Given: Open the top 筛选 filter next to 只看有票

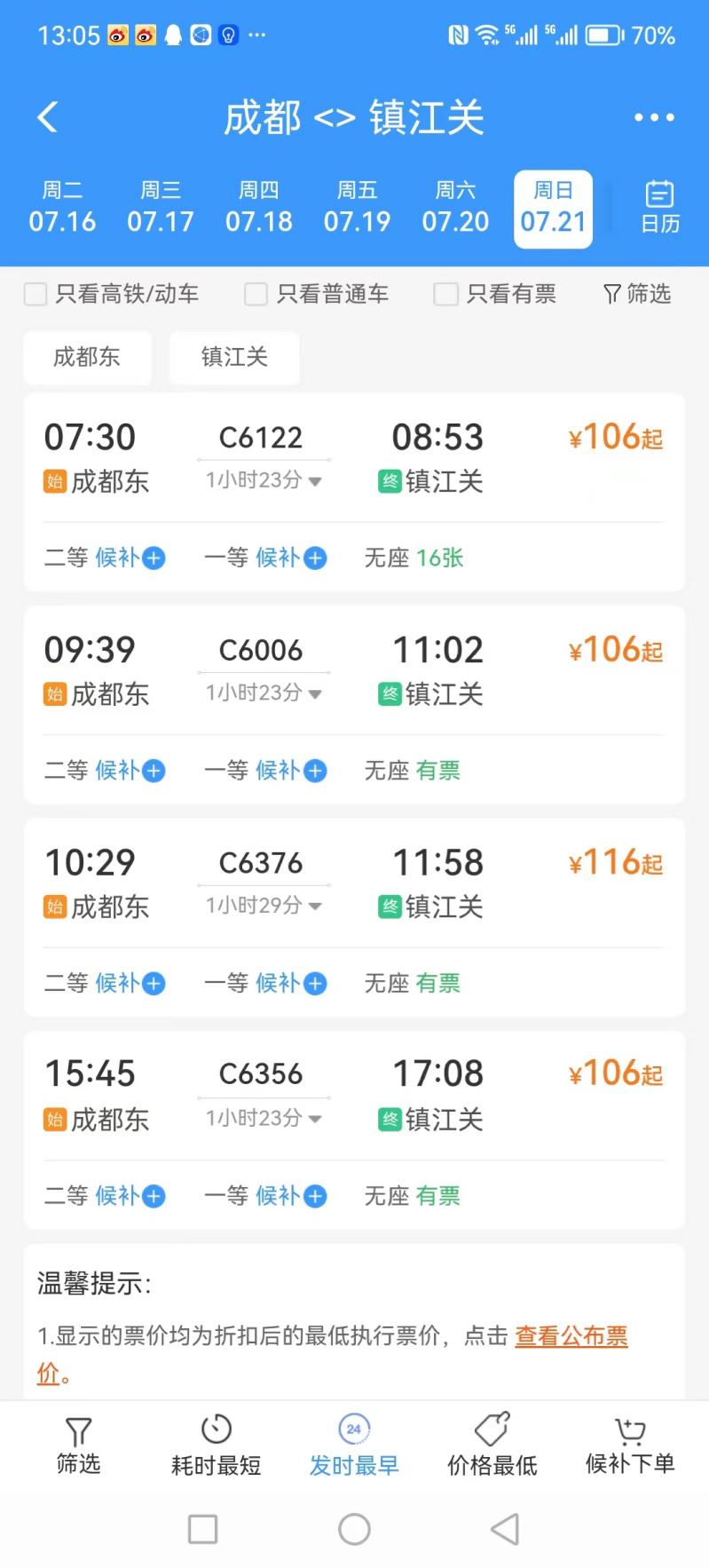Looking at the screenshot, I should click(x=637, y=294).
